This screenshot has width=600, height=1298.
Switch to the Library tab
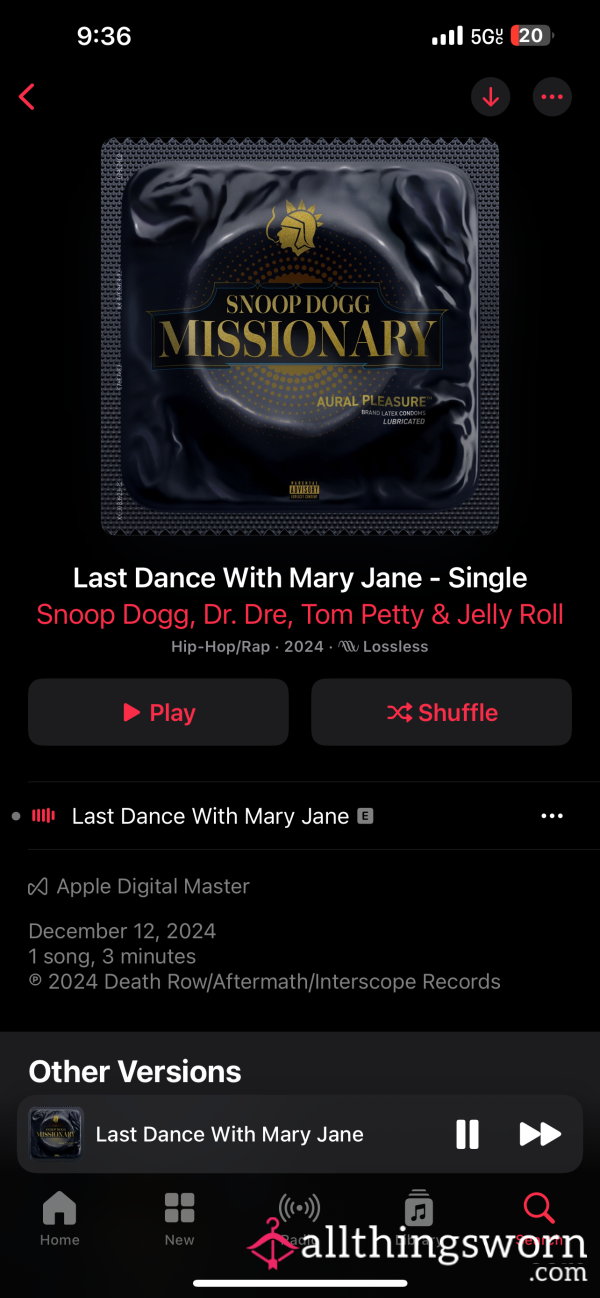[419, 1219]
